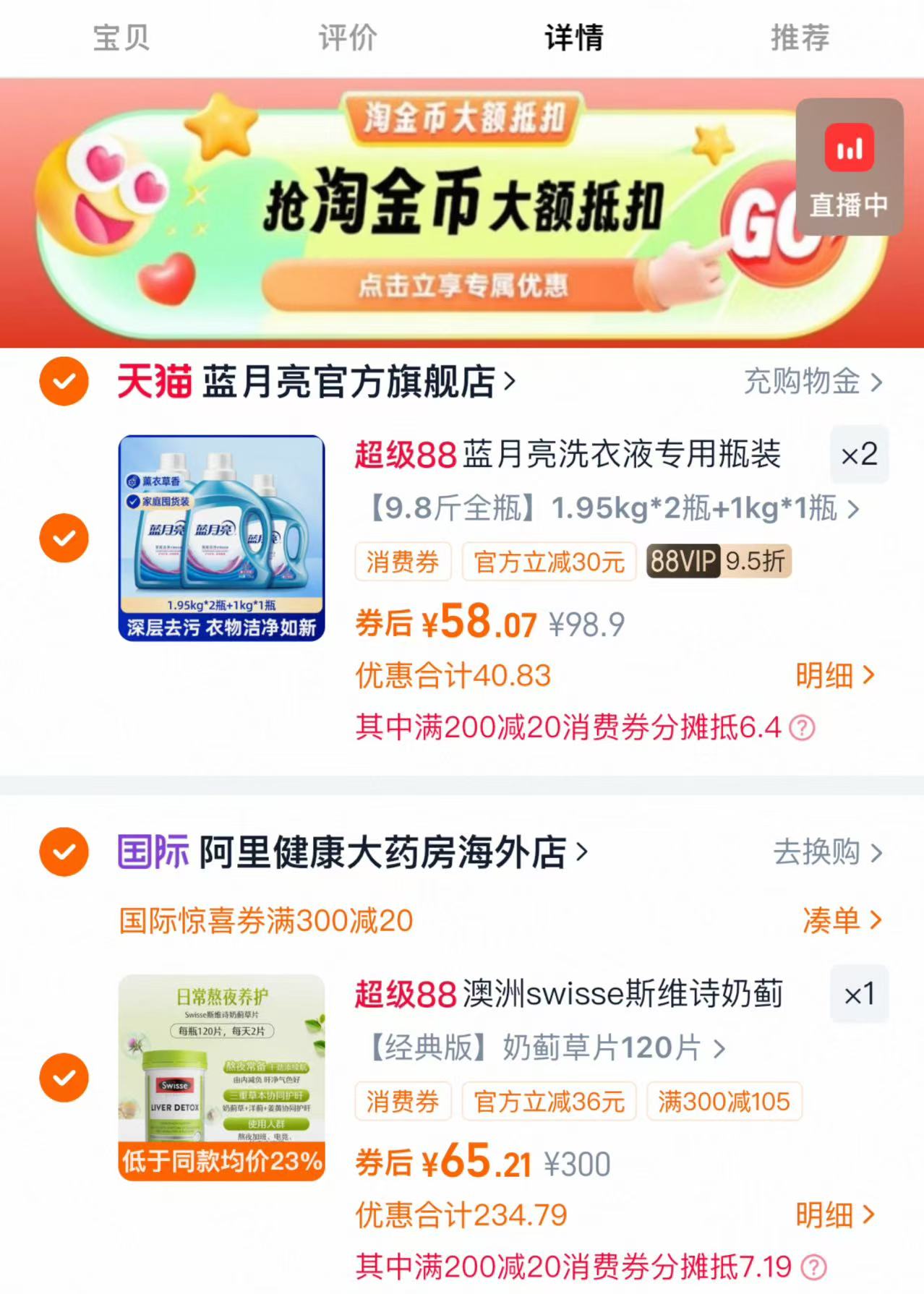Uncheck the Swisse milk thistle item checkbox
This screenshot has height=1294, width=924.
pyautogui.click(x=64, y=1078)
